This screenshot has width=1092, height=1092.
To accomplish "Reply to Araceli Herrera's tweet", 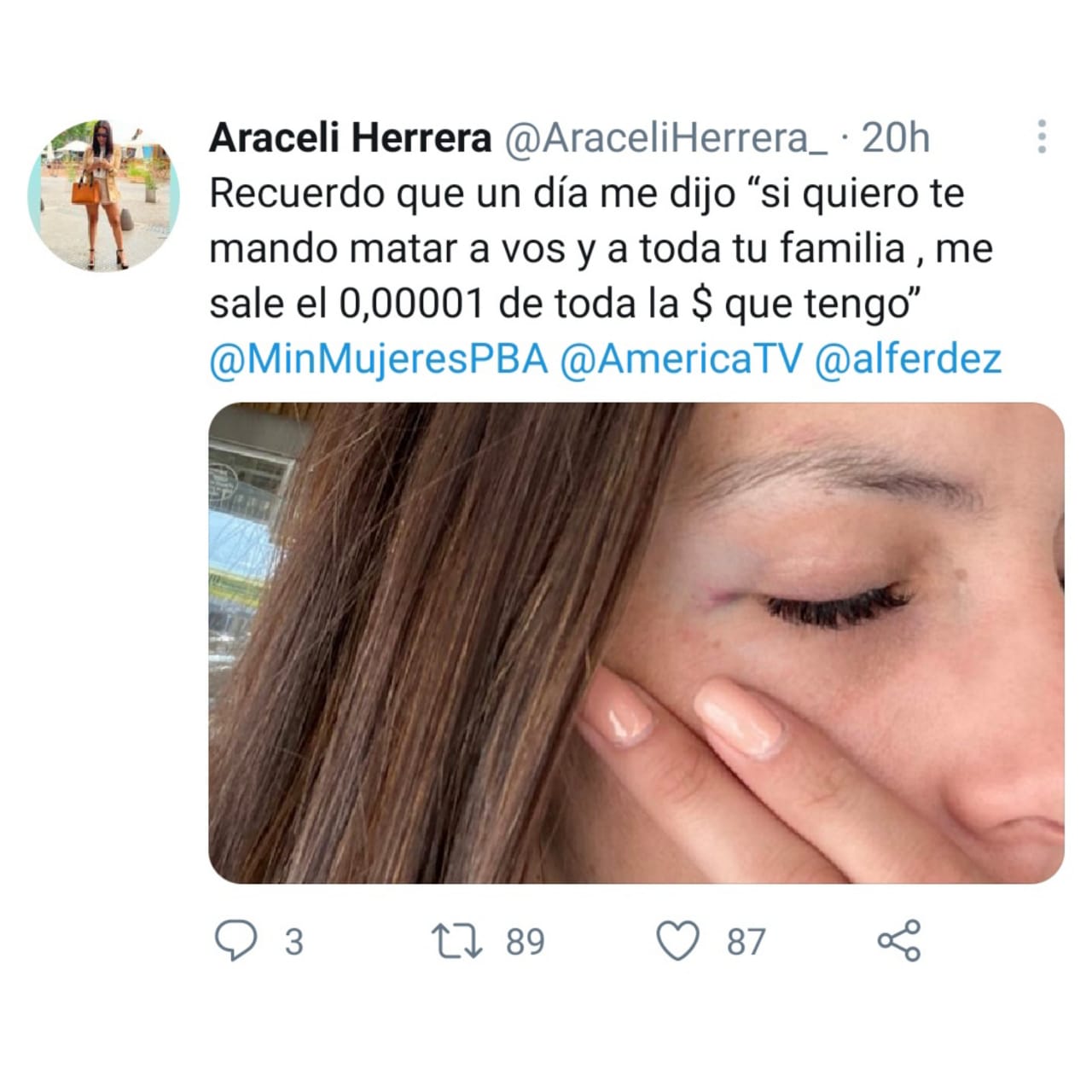I will coord(235,941).
